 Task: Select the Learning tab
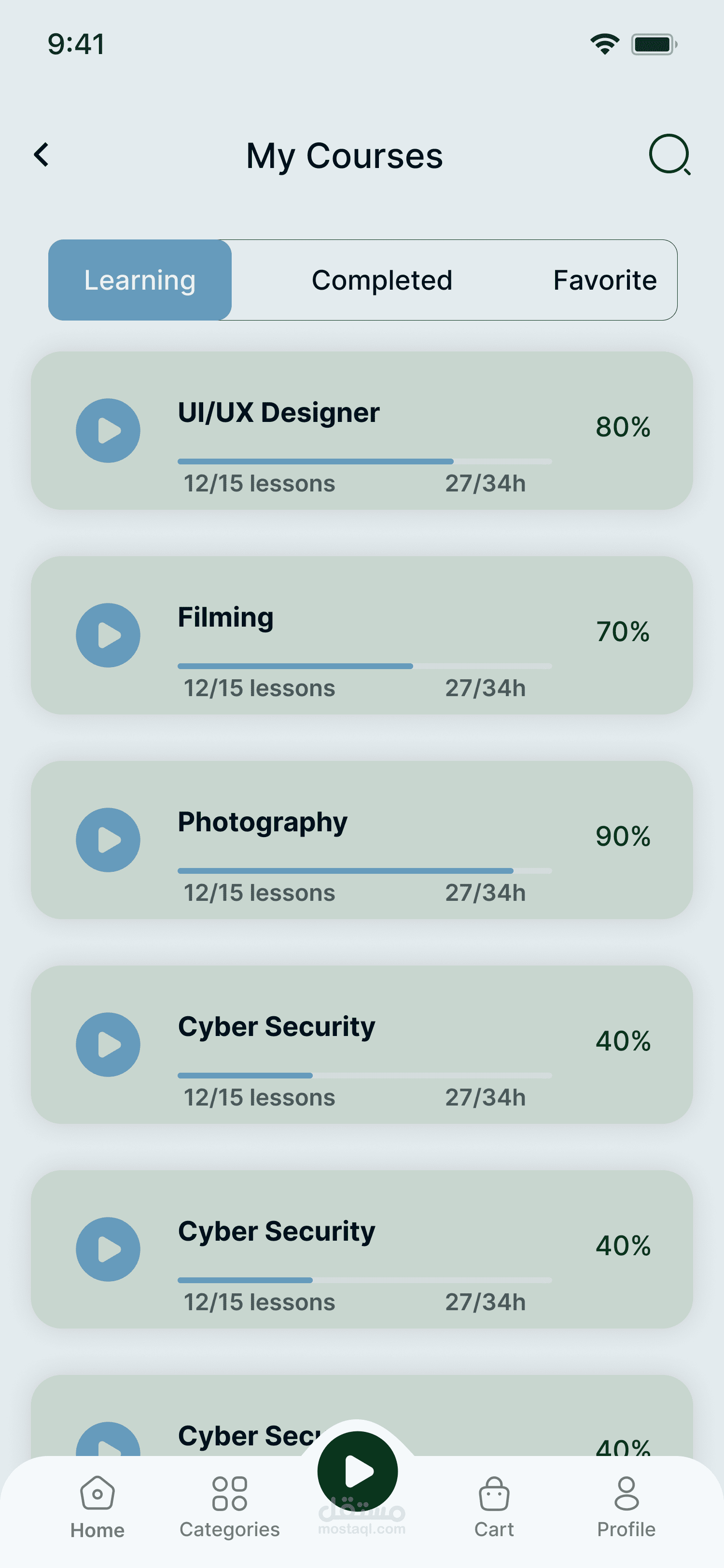pyautogui.click(x=140, y=280)
